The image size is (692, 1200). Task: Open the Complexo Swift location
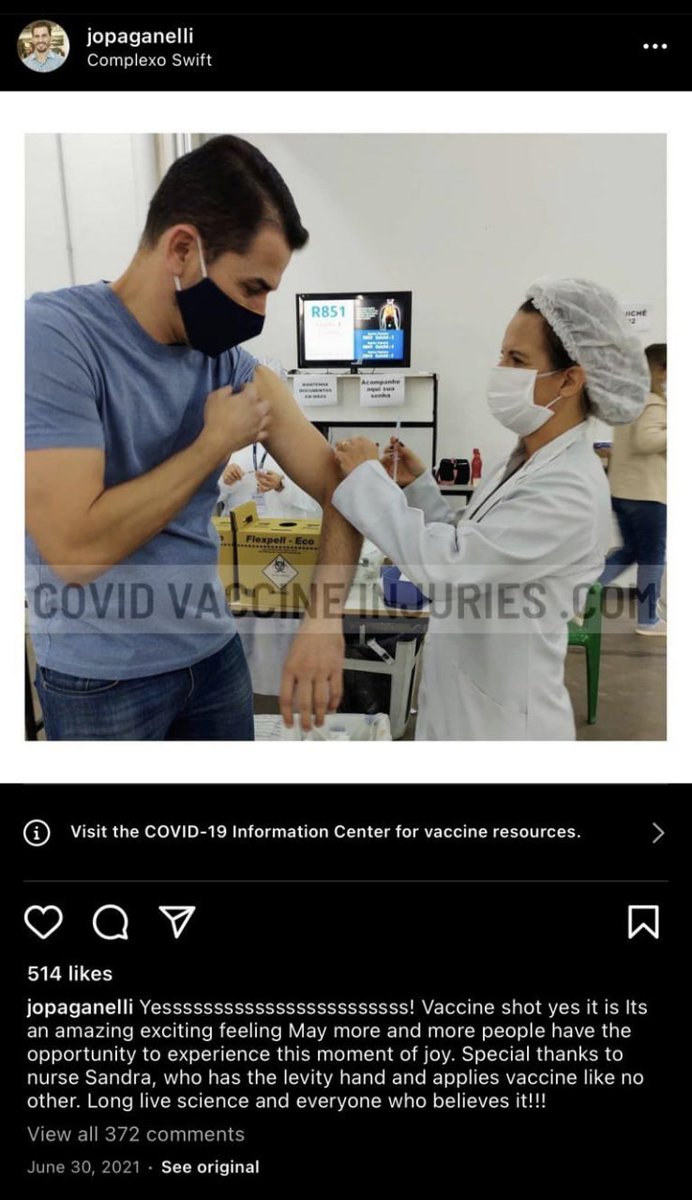[149, 60]
